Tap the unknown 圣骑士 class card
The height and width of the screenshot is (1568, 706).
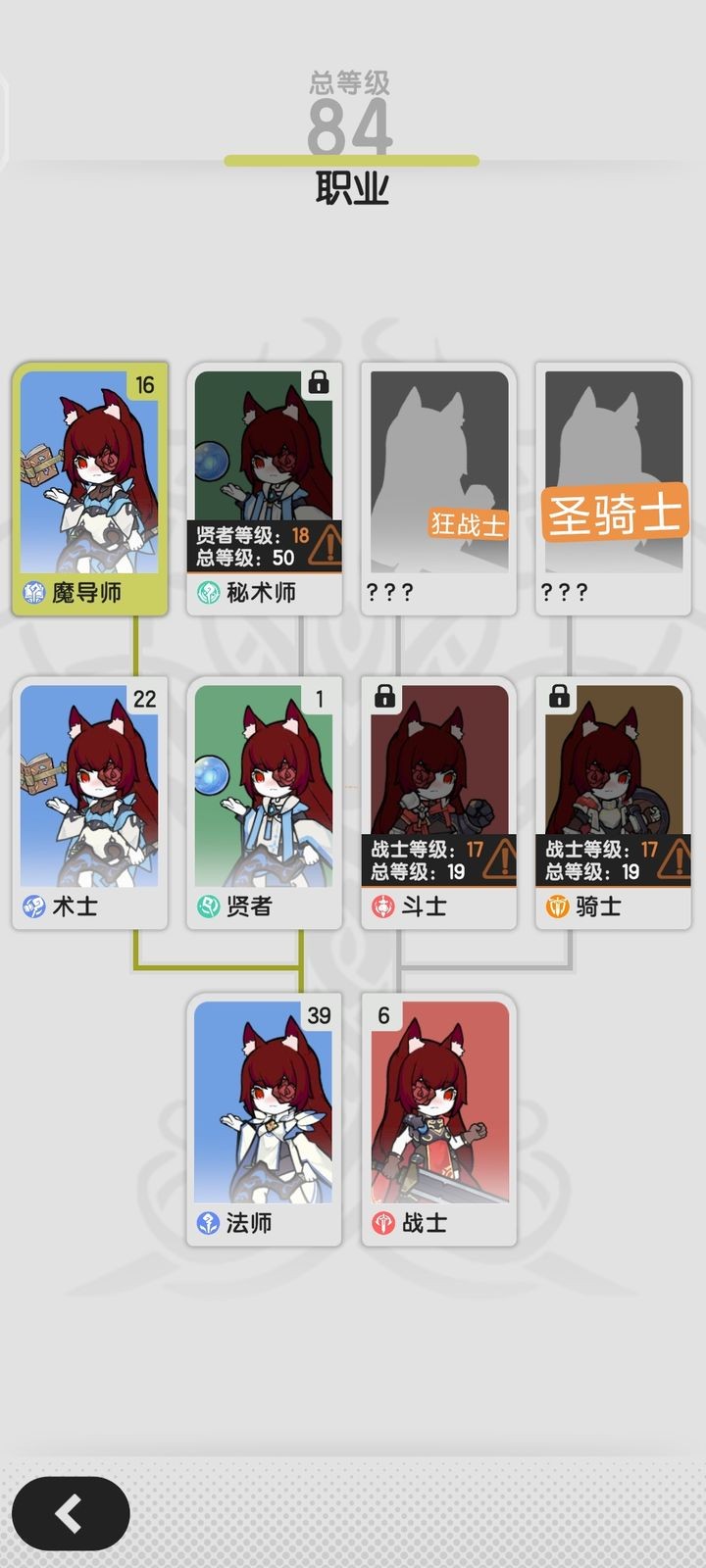[613, 488]
